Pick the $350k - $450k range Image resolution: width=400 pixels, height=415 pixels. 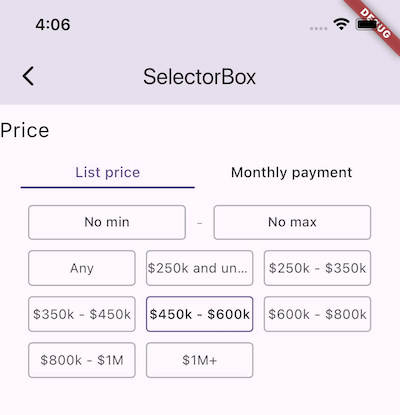tap(82, 314)
